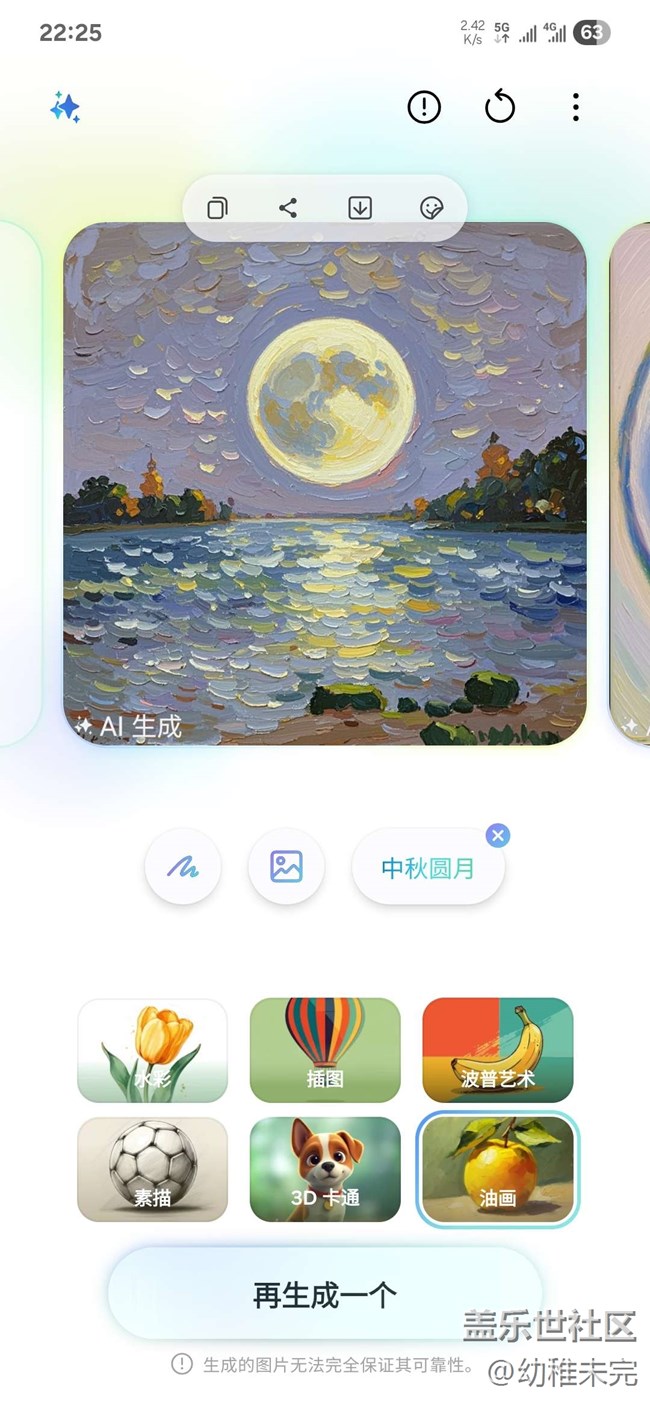Tap 再生成一个 to regenerate
Screen dimensions: 650x1408
[x=325, y=1295]
